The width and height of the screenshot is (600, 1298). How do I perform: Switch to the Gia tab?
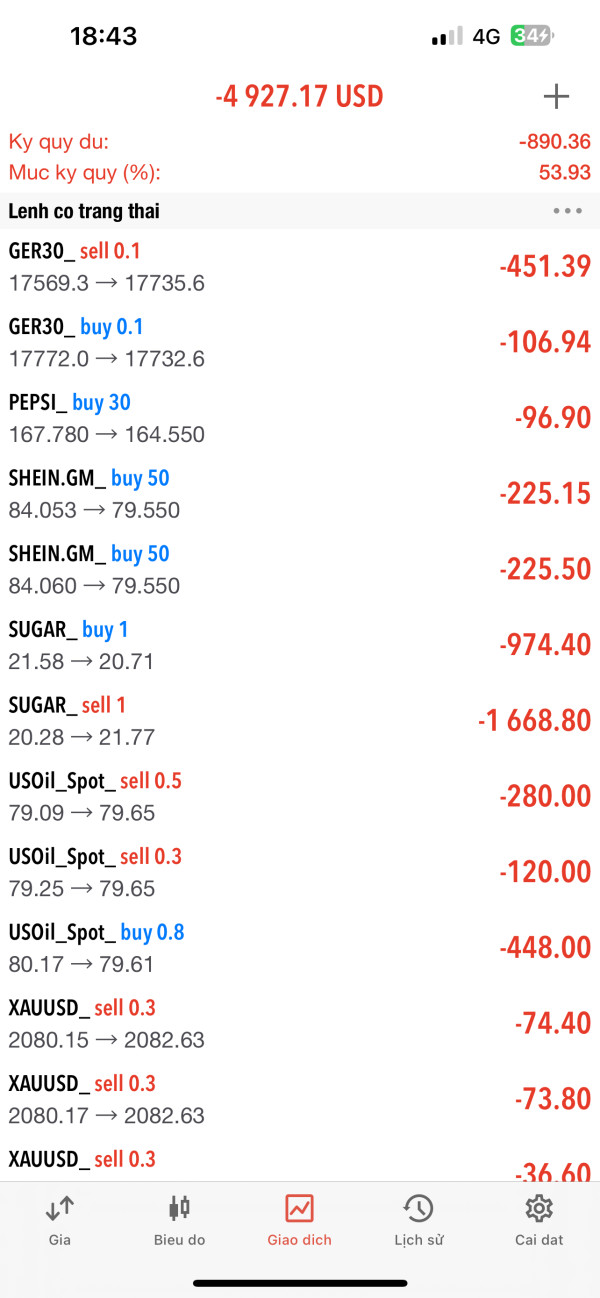pos(60,1220)
